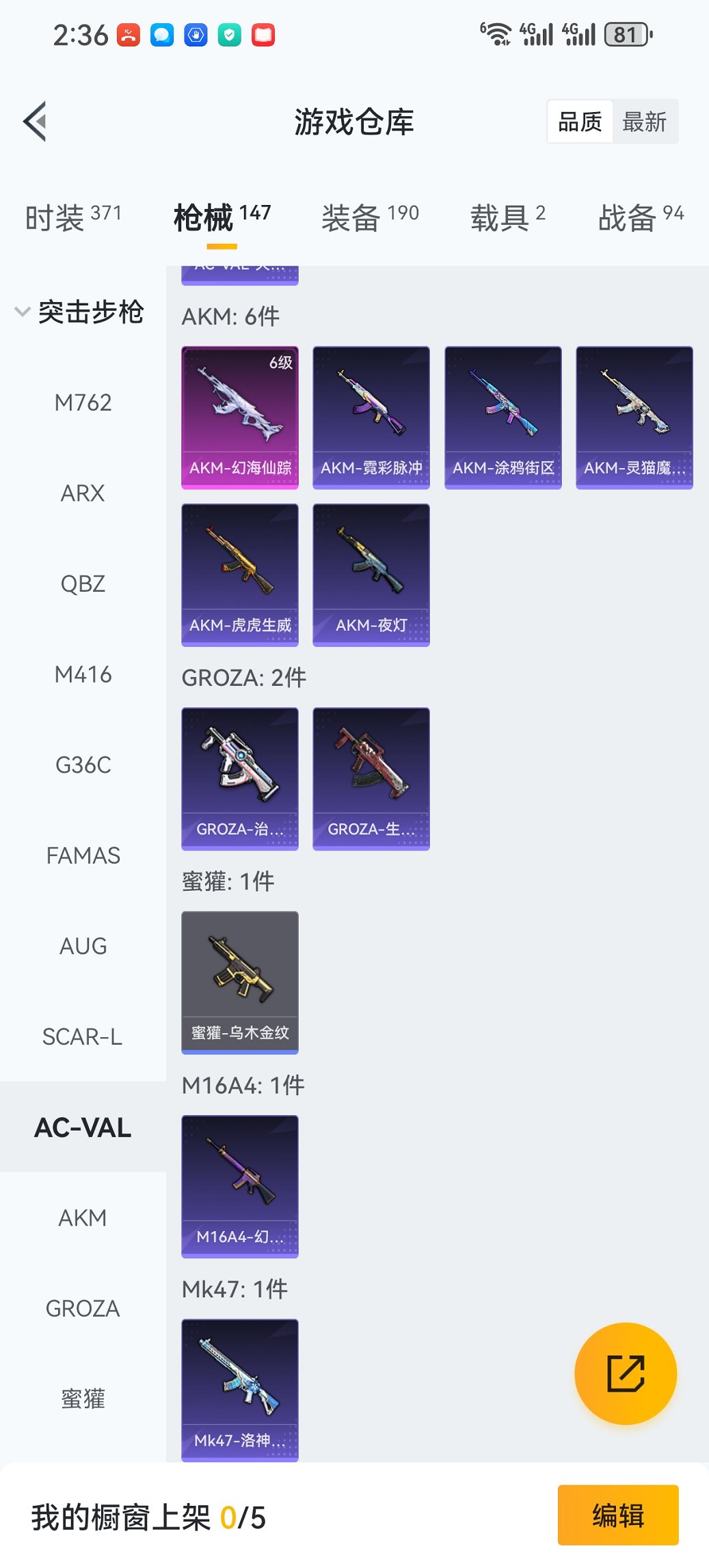Collapse the 突击步枪 category
The width and height of the screenshot is (709, 1568).
(79, 312)
